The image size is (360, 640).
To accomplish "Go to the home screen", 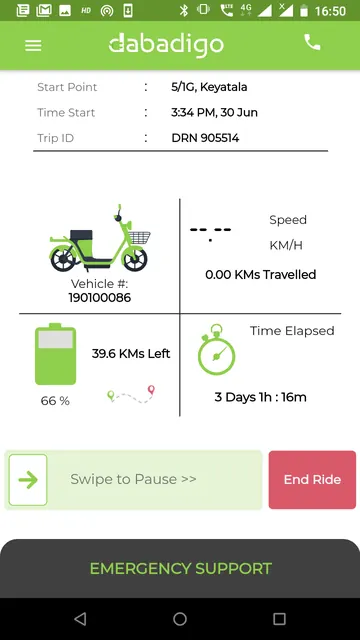I will (x=180, y=619).
